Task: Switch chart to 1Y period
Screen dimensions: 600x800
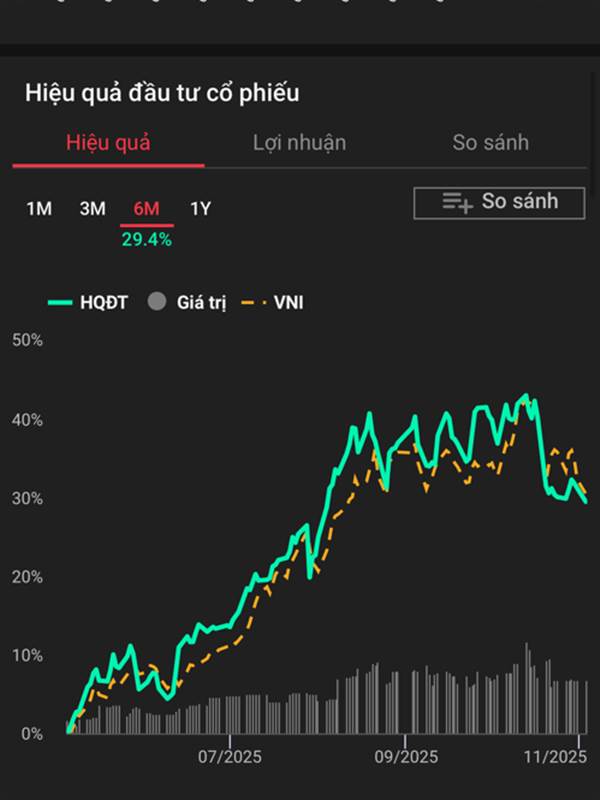Action: tap(201, 209)
